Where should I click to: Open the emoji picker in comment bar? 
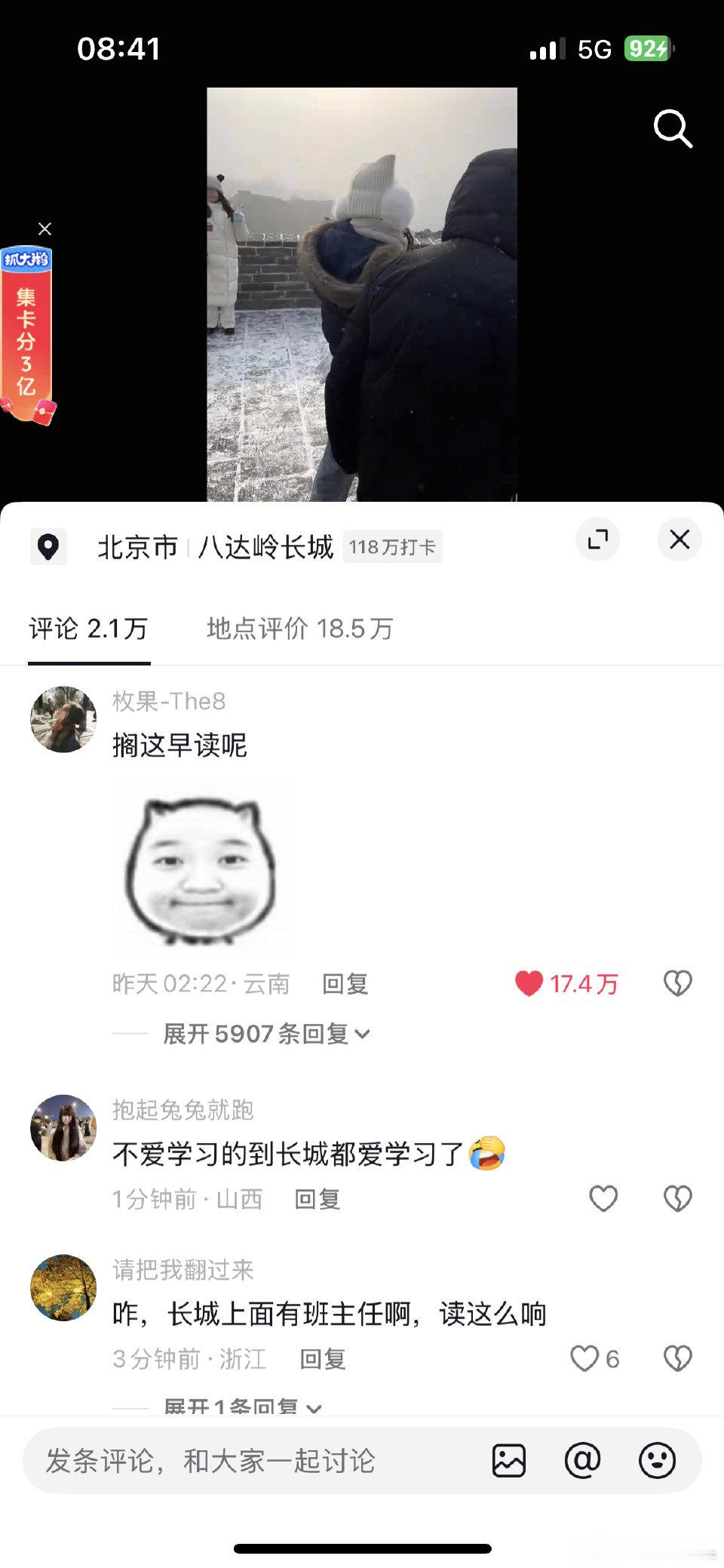coord(658,1461)
